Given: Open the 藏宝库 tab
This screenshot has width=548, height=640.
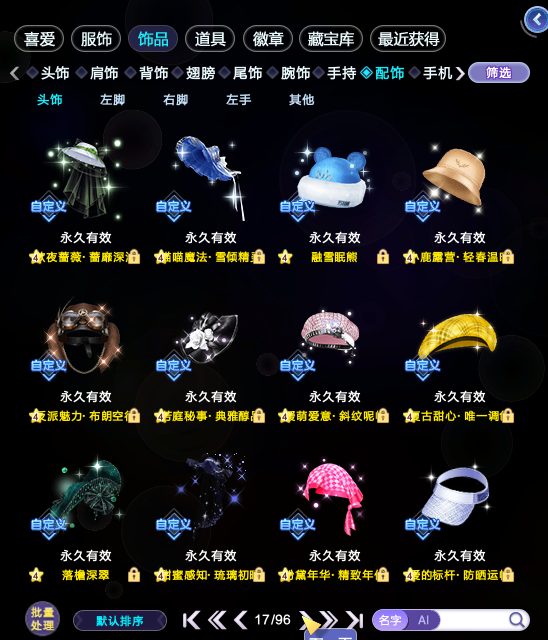Looking at the screenshot, I should pyautogui.click(x=331, y=39).
